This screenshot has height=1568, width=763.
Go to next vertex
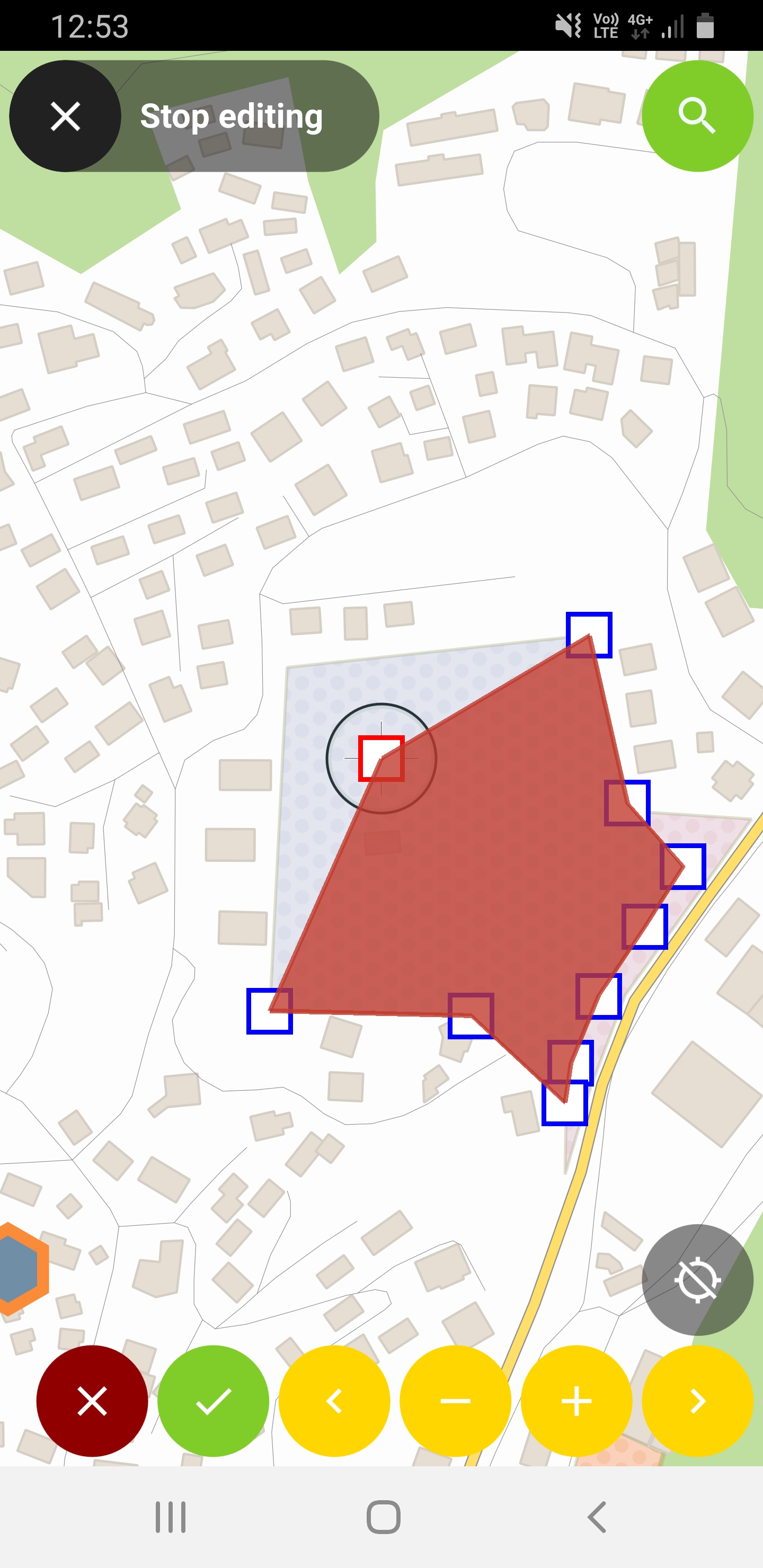[697, 1401]
